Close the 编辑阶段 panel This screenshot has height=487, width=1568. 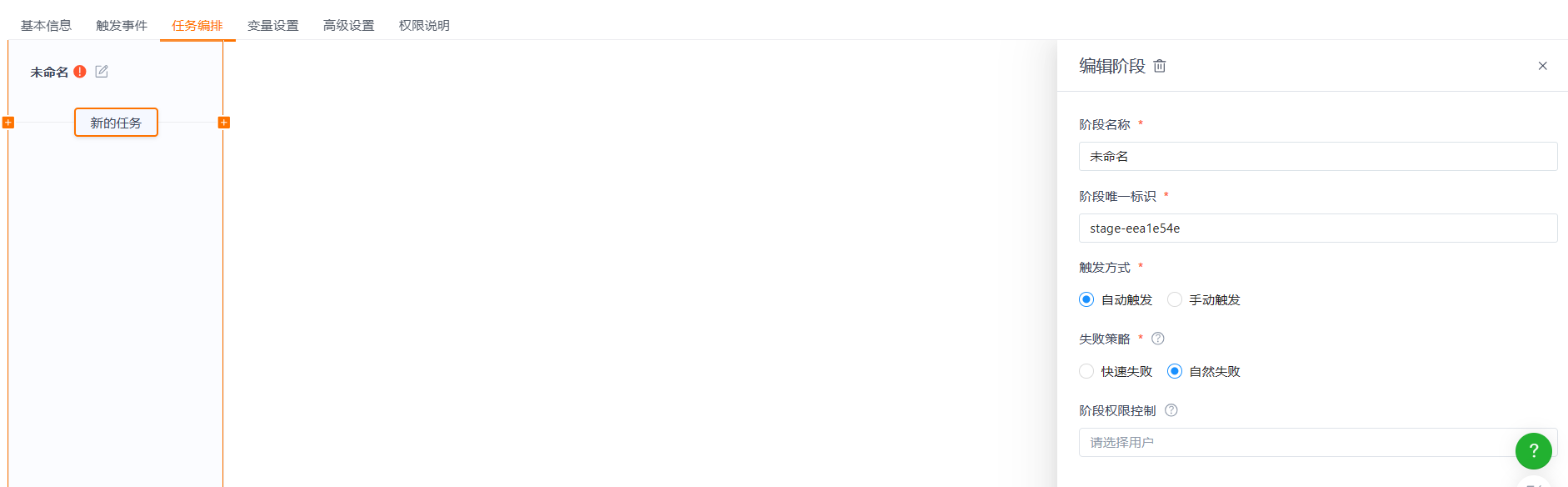click(x=1542, y=66)
